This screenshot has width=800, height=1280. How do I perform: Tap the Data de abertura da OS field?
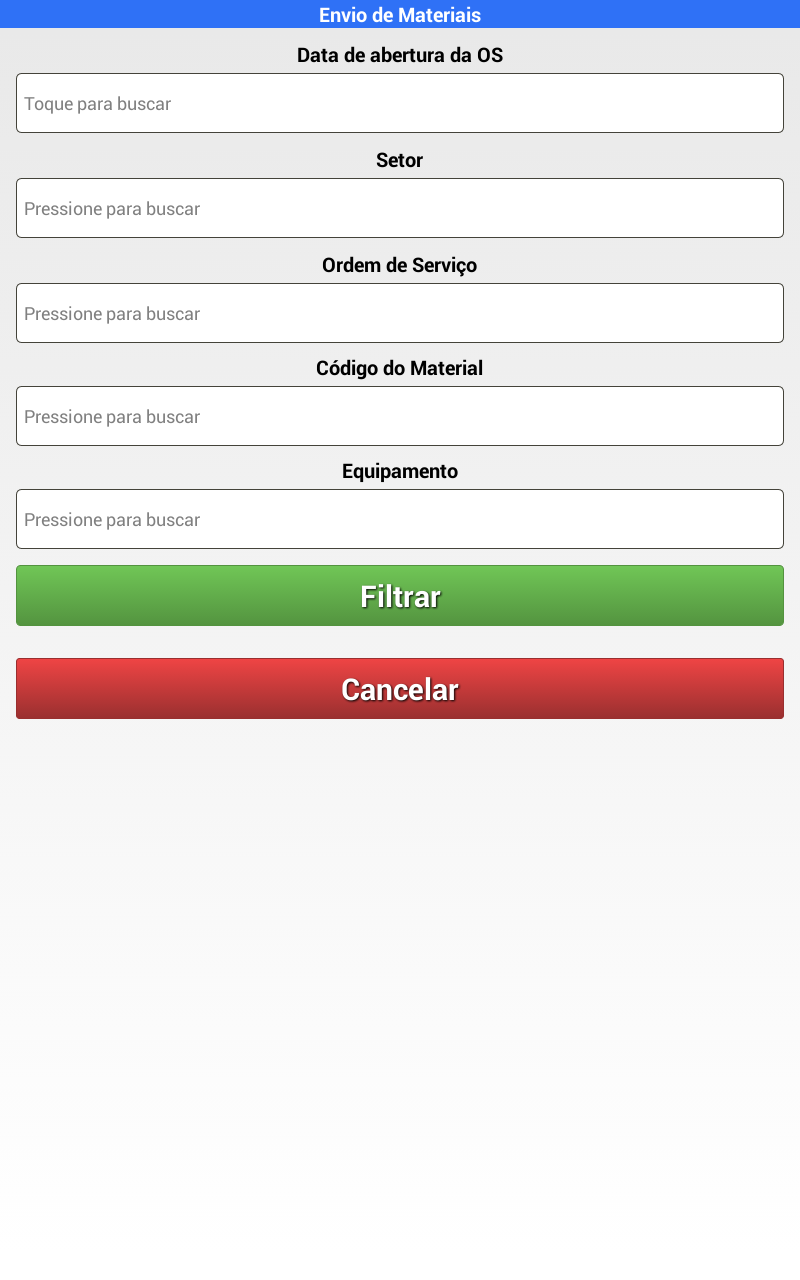coord(400,103)
